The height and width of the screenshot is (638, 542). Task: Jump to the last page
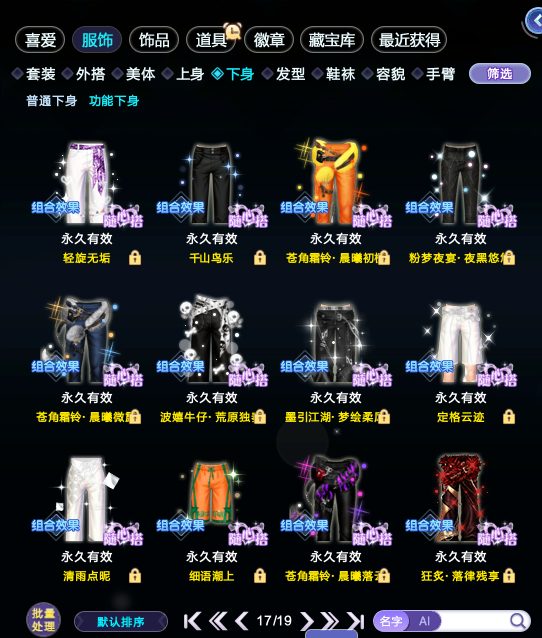tap(356, 621)
